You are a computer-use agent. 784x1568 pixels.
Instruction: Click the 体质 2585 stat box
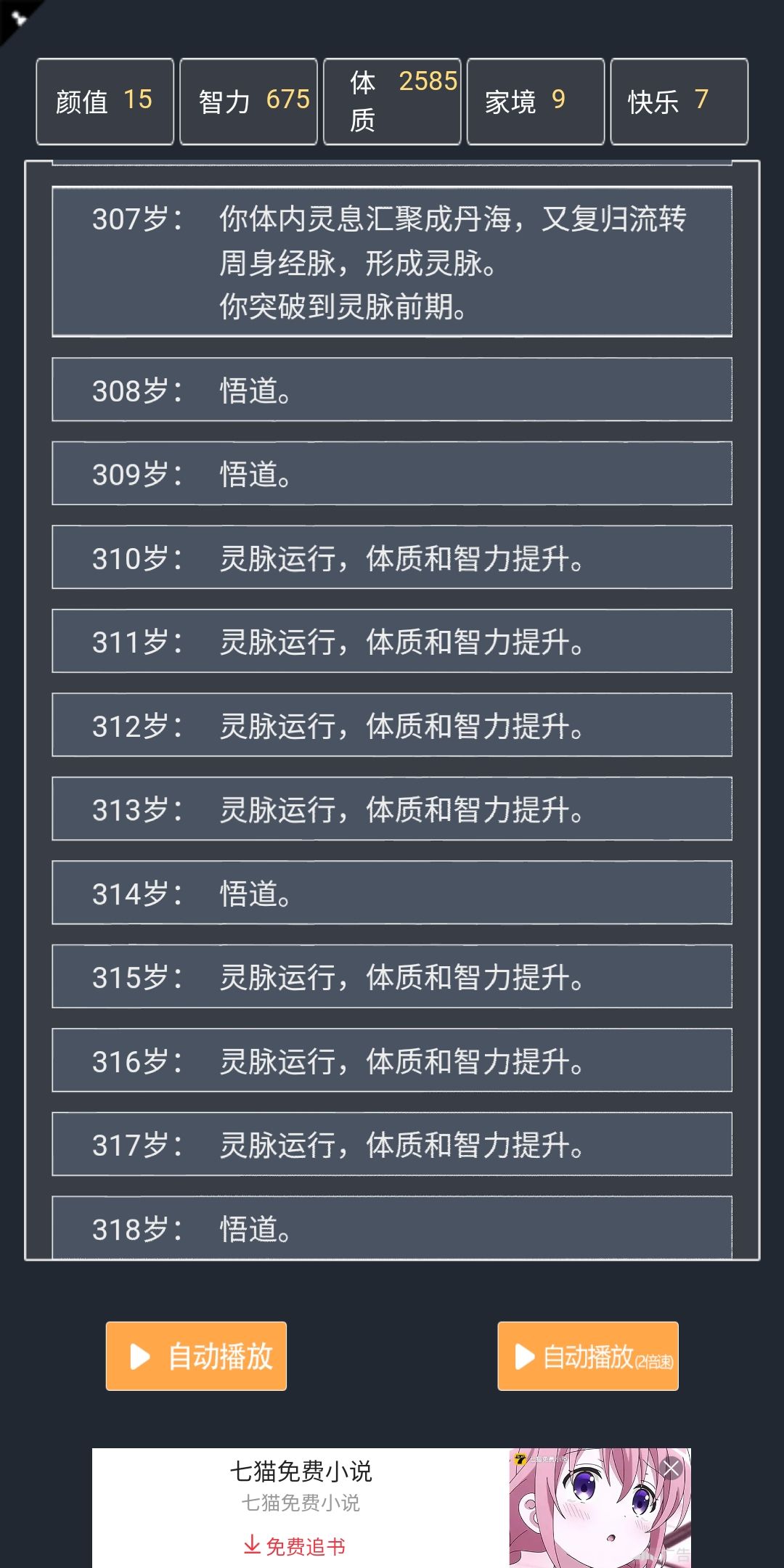pyautogui.click(x=392, y=102)
